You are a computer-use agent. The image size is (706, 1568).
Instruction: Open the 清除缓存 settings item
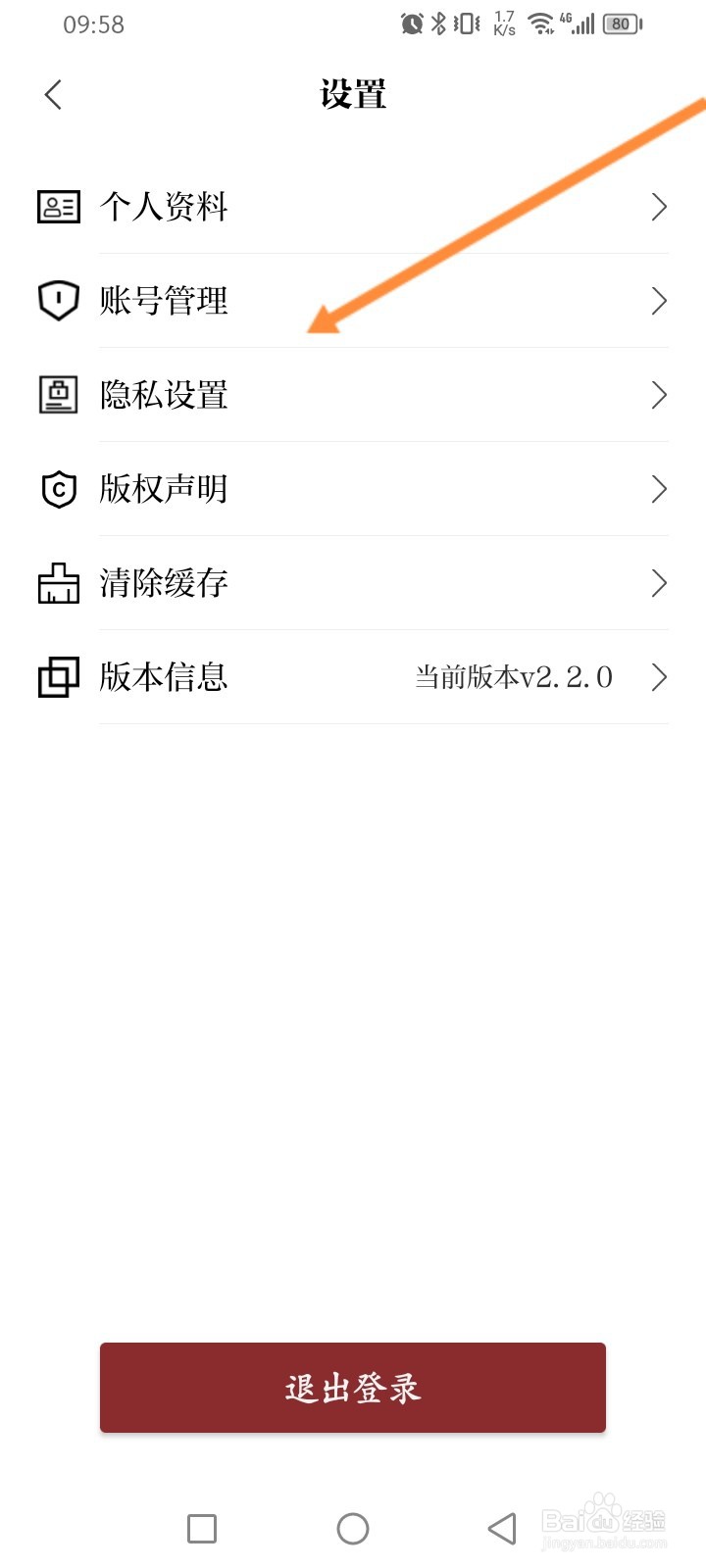click(x=164, y=582)
